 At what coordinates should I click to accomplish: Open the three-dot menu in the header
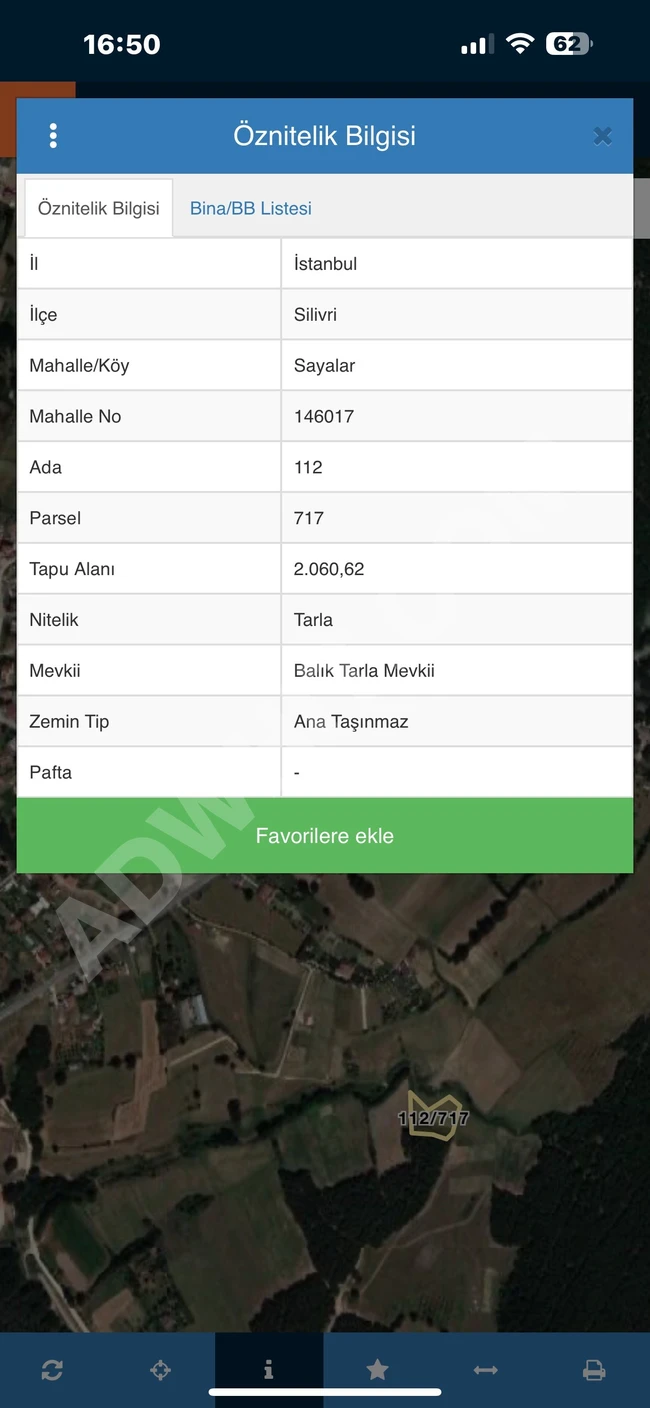pos(53,136)
